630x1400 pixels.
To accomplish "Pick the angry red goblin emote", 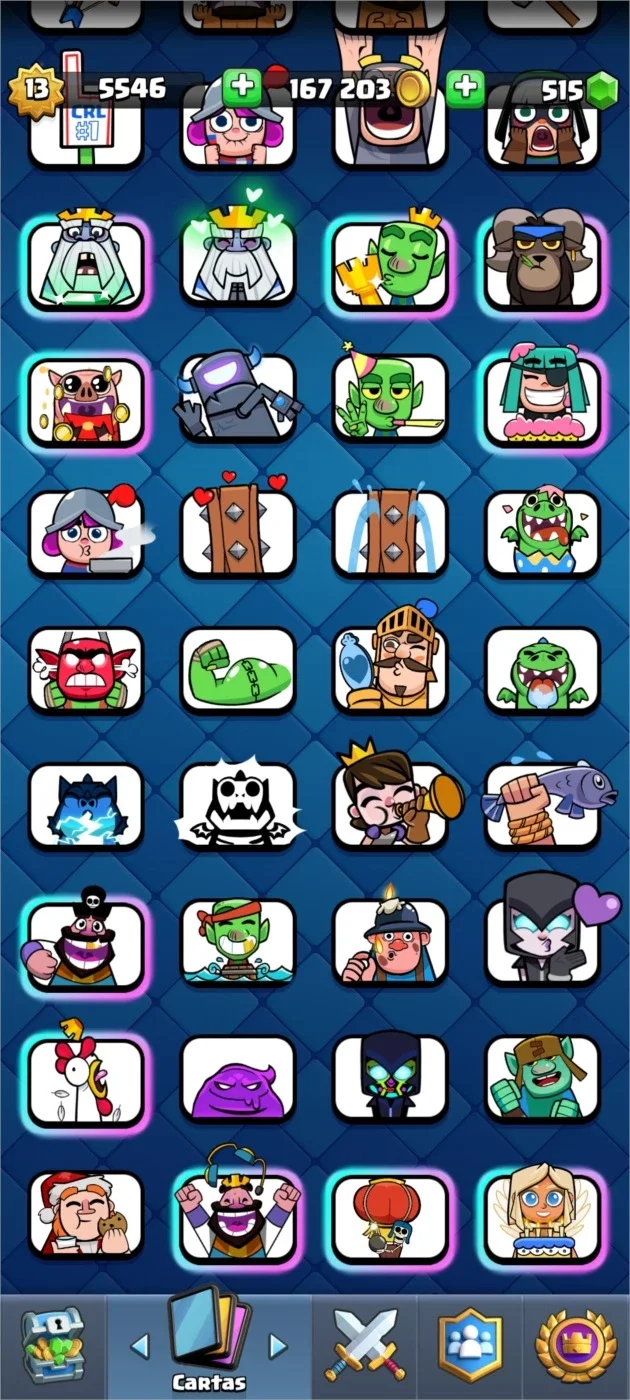I will click(x=86, y=670).
